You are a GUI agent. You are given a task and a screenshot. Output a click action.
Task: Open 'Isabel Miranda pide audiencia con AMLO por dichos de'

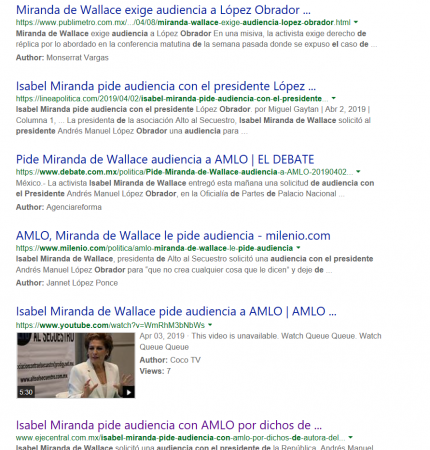(x=169, y=425)
